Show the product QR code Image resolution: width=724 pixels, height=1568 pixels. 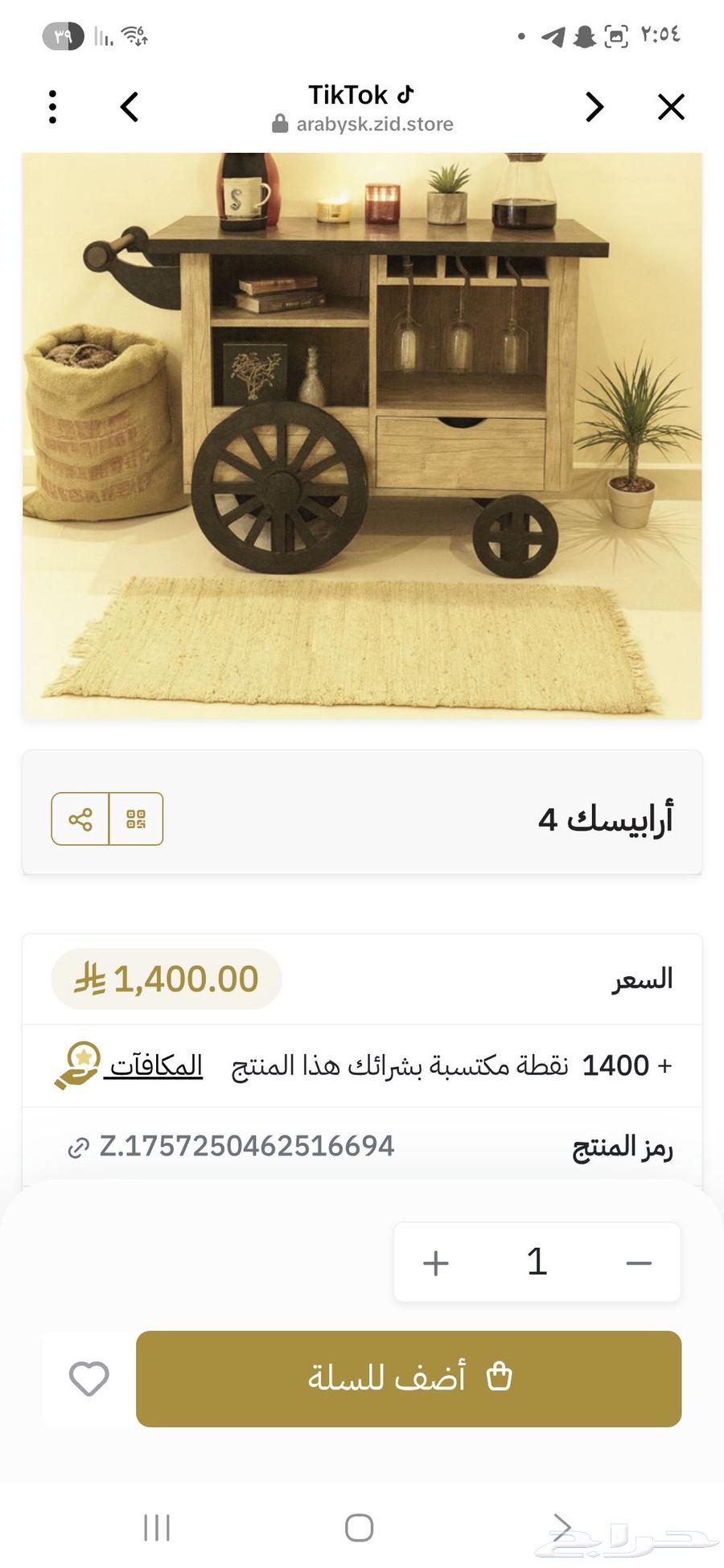(x=135, y=819)
